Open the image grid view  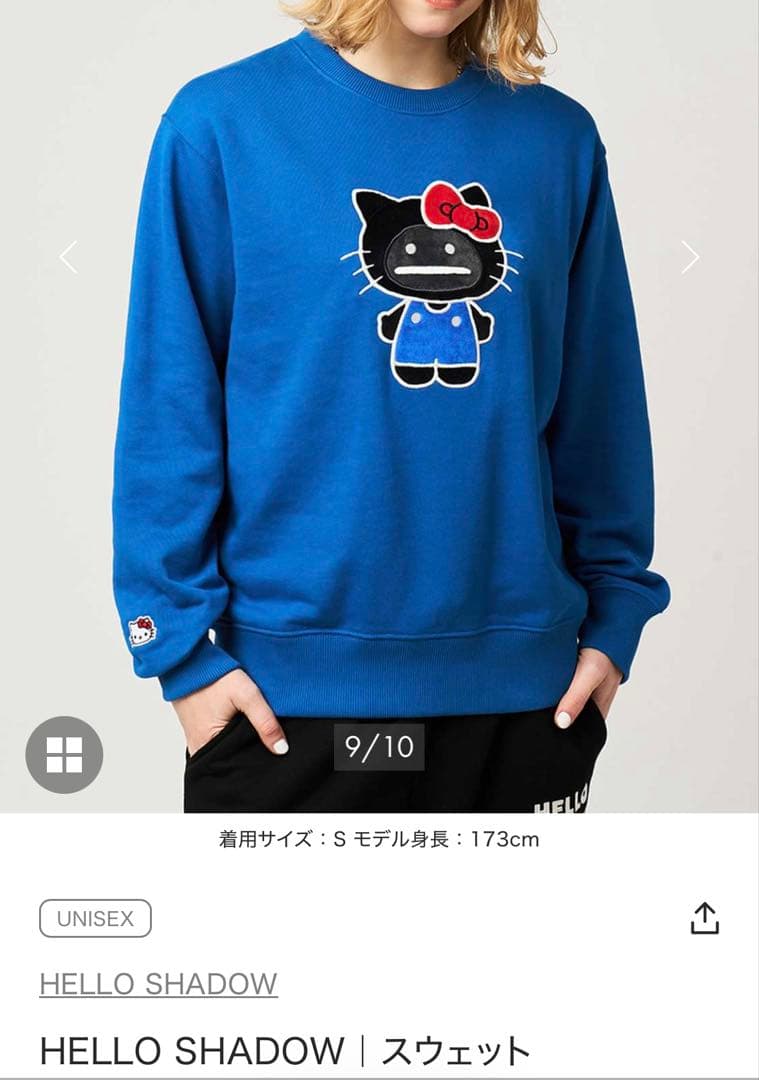64,755
